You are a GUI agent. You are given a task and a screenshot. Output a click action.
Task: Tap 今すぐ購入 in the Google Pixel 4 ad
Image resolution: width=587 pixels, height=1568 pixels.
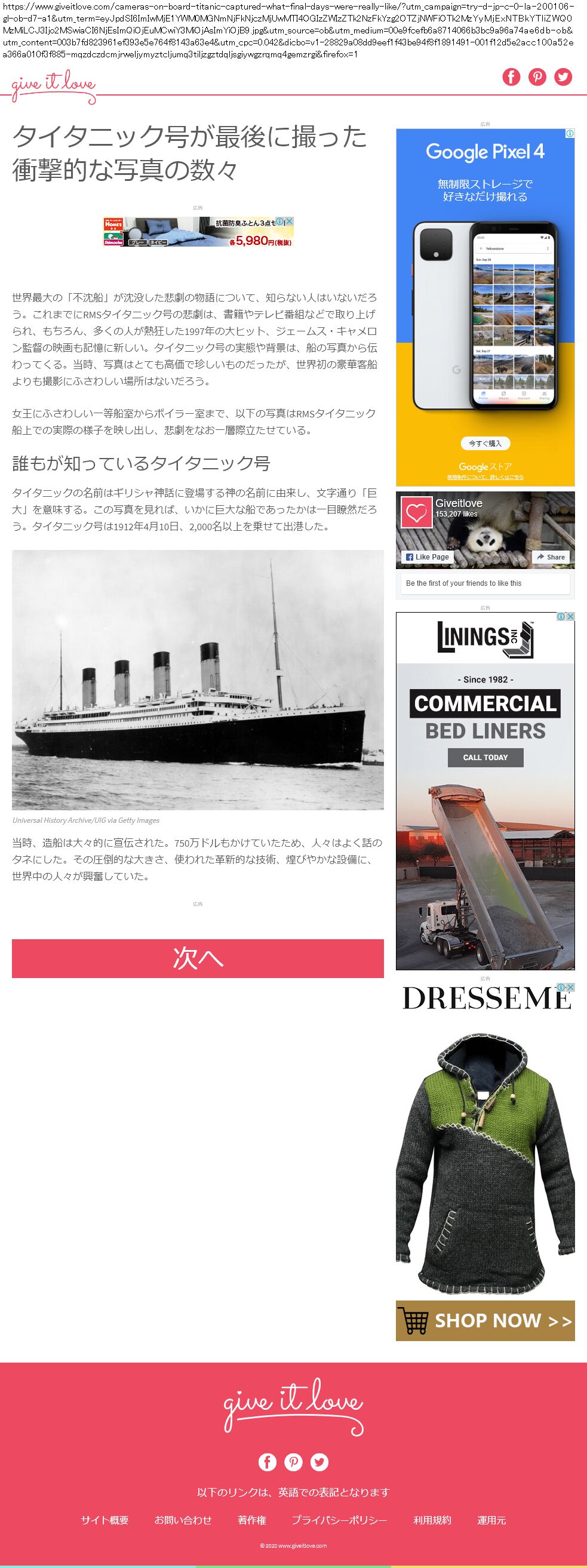pyautogui.click(x=485, y=443)
